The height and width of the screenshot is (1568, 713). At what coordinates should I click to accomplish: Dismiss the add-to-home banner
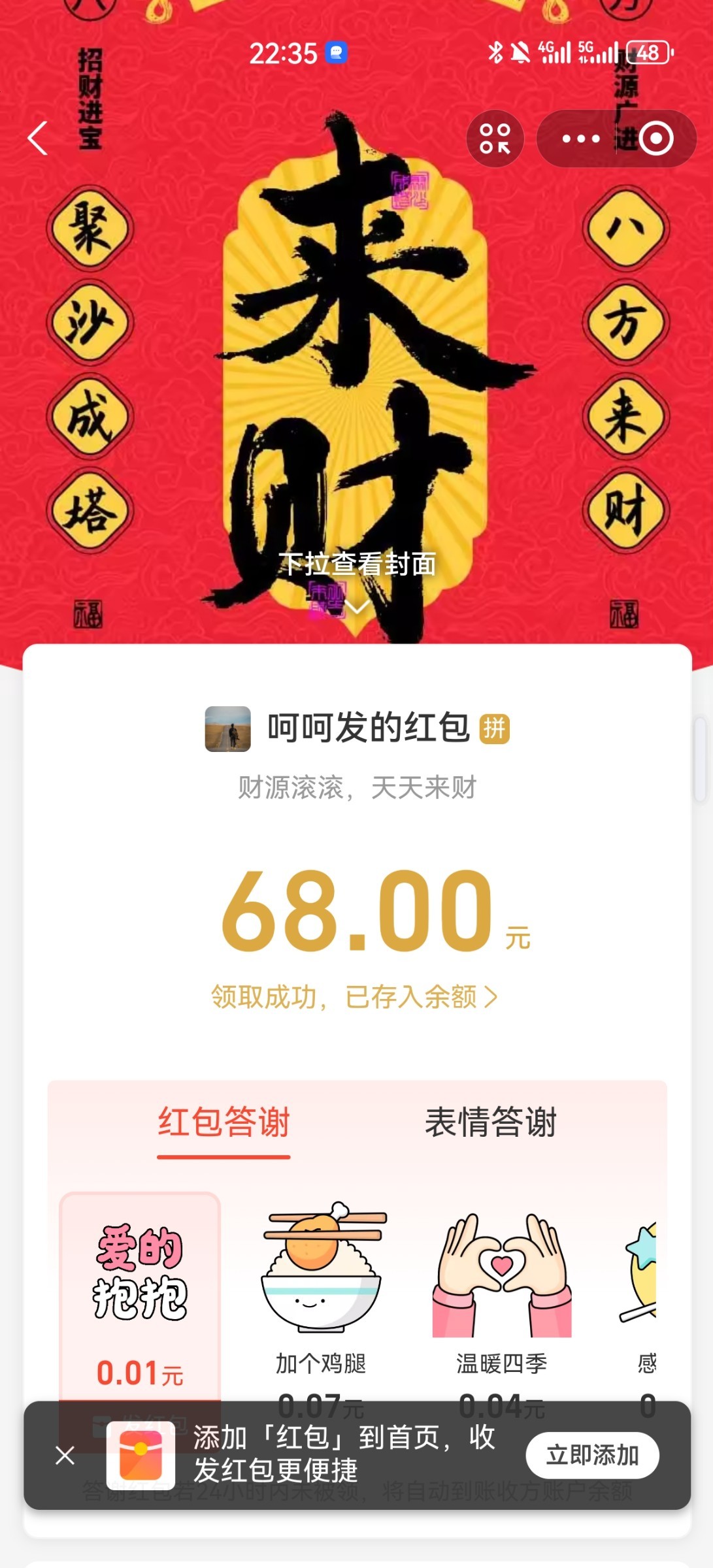click(x=65, y=1455)
